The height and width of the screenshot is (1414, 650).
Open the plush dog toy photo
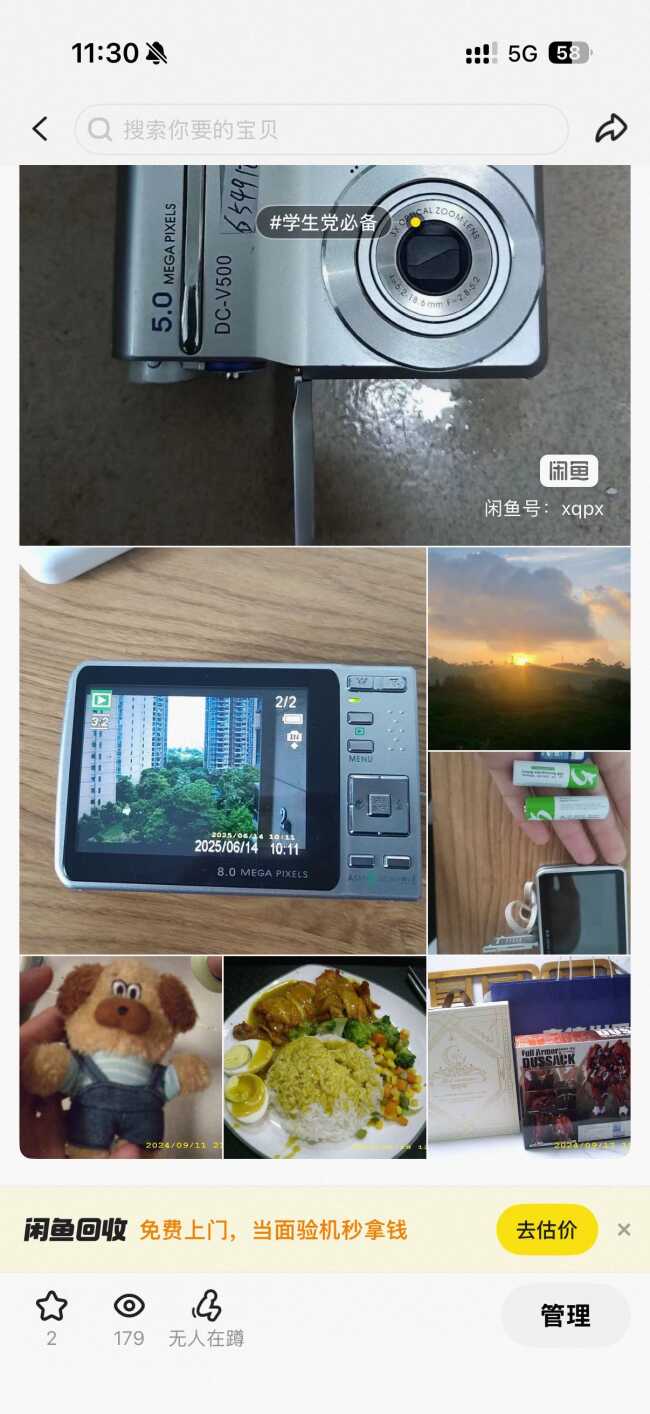coord(120,1057)
